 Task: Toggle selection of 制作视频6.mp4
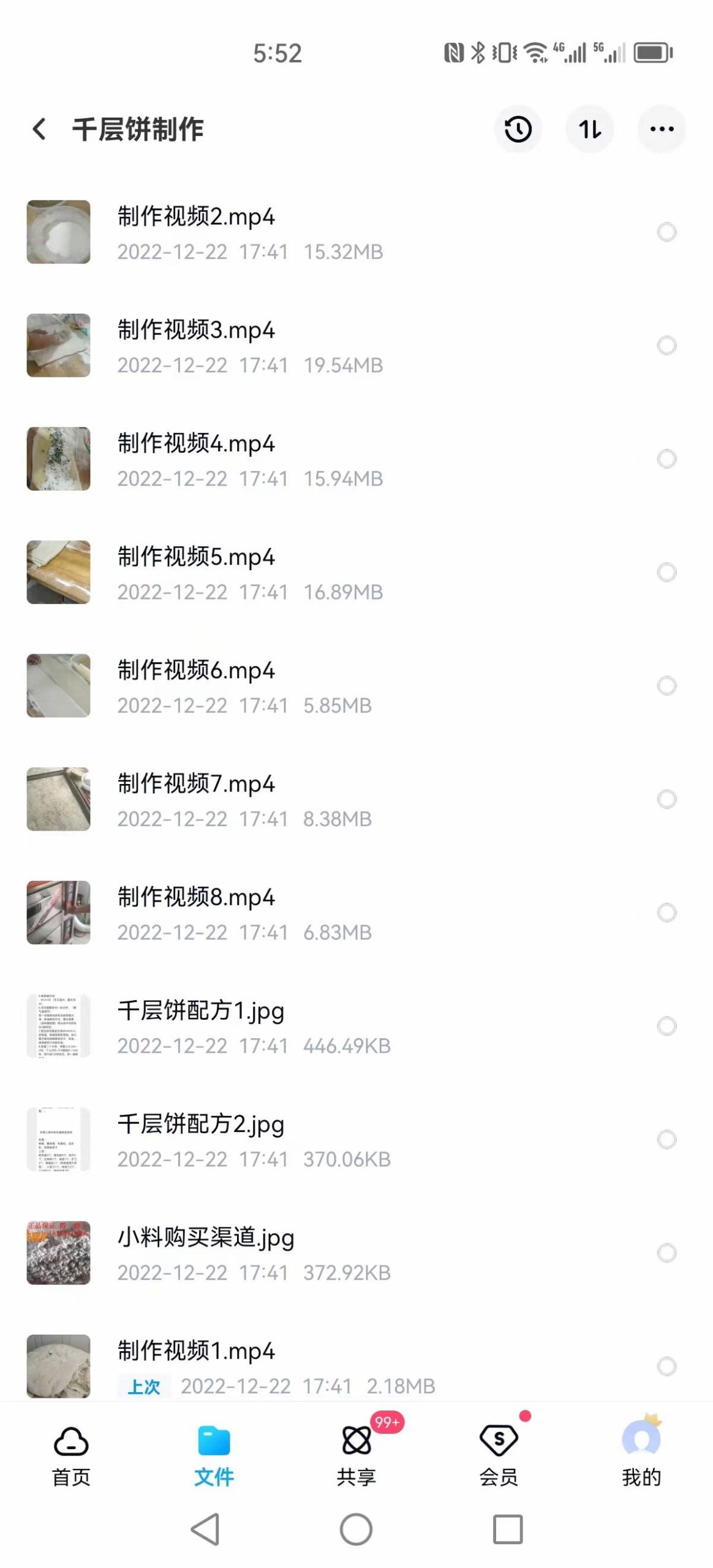click(x=666, y=685)
